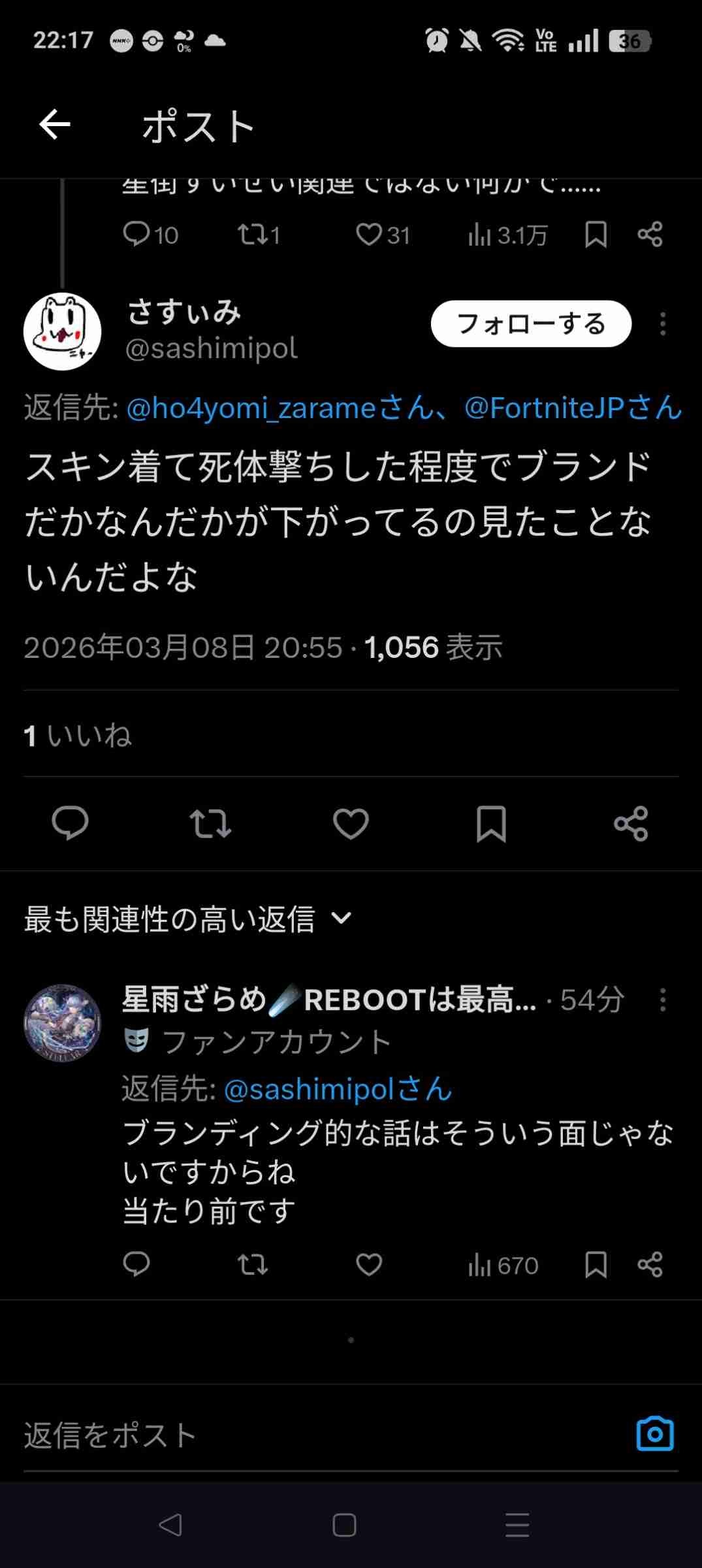Like 星雨ざらめ's reply
This screenshot has height=1568, width=702.
(x=369, y=1265)
